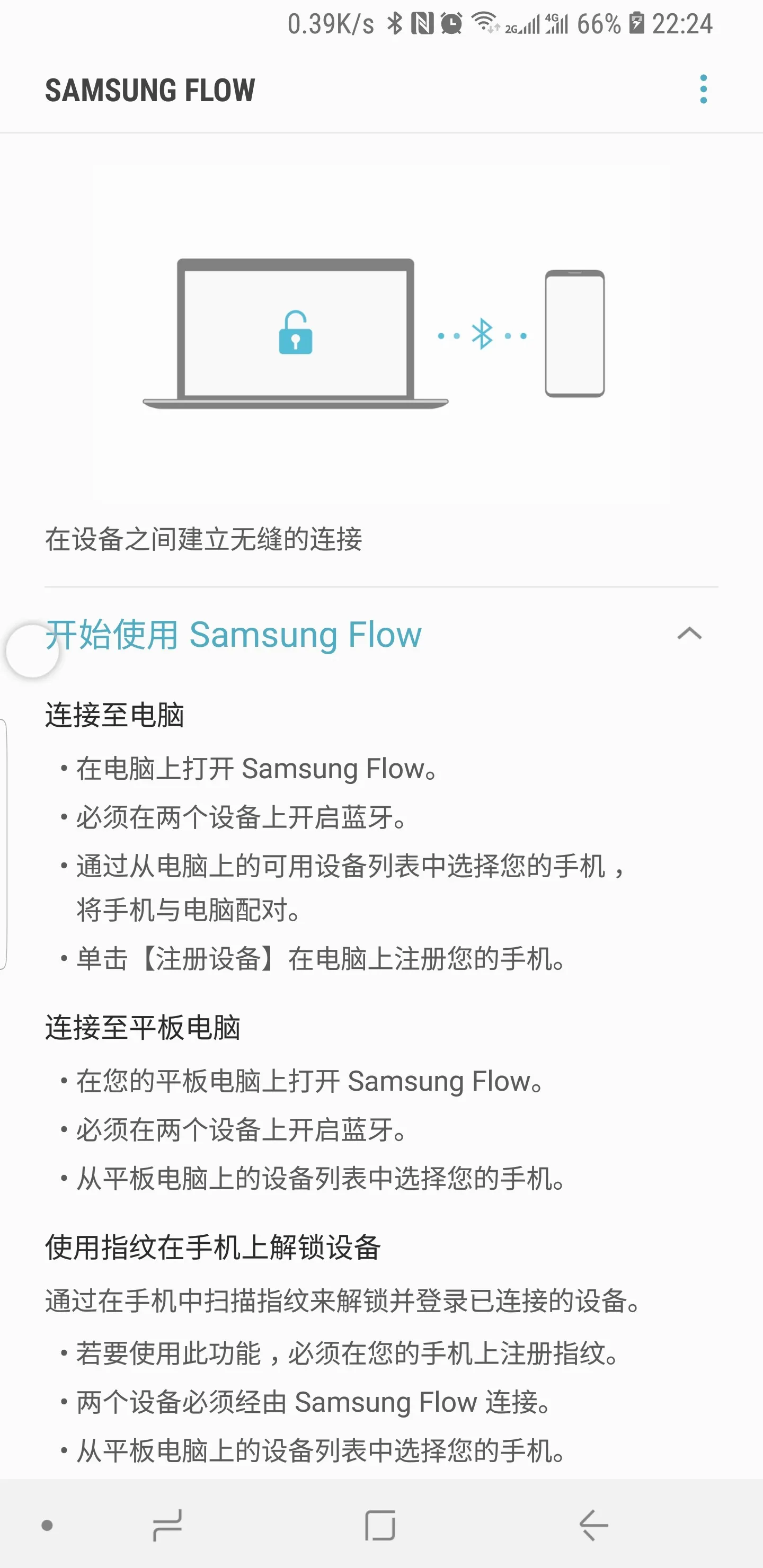Go back using the navigation bar
Screen dimensions: 763x1568
tap(593, 1526)
